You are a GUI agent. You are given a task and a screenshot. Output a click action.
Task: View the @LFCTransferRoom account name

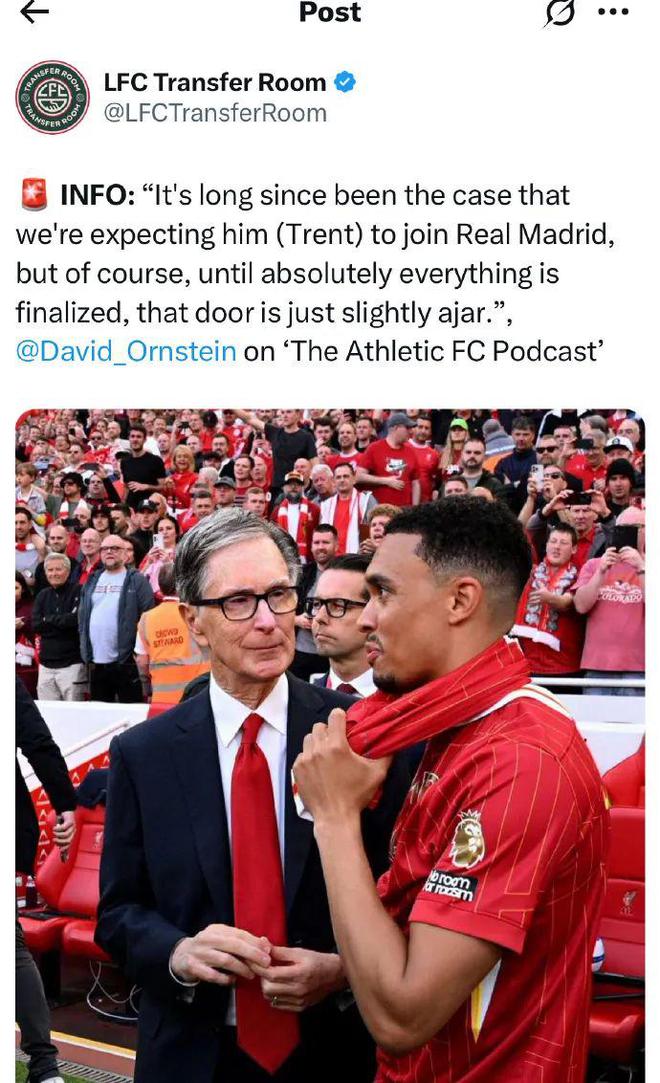214,113
